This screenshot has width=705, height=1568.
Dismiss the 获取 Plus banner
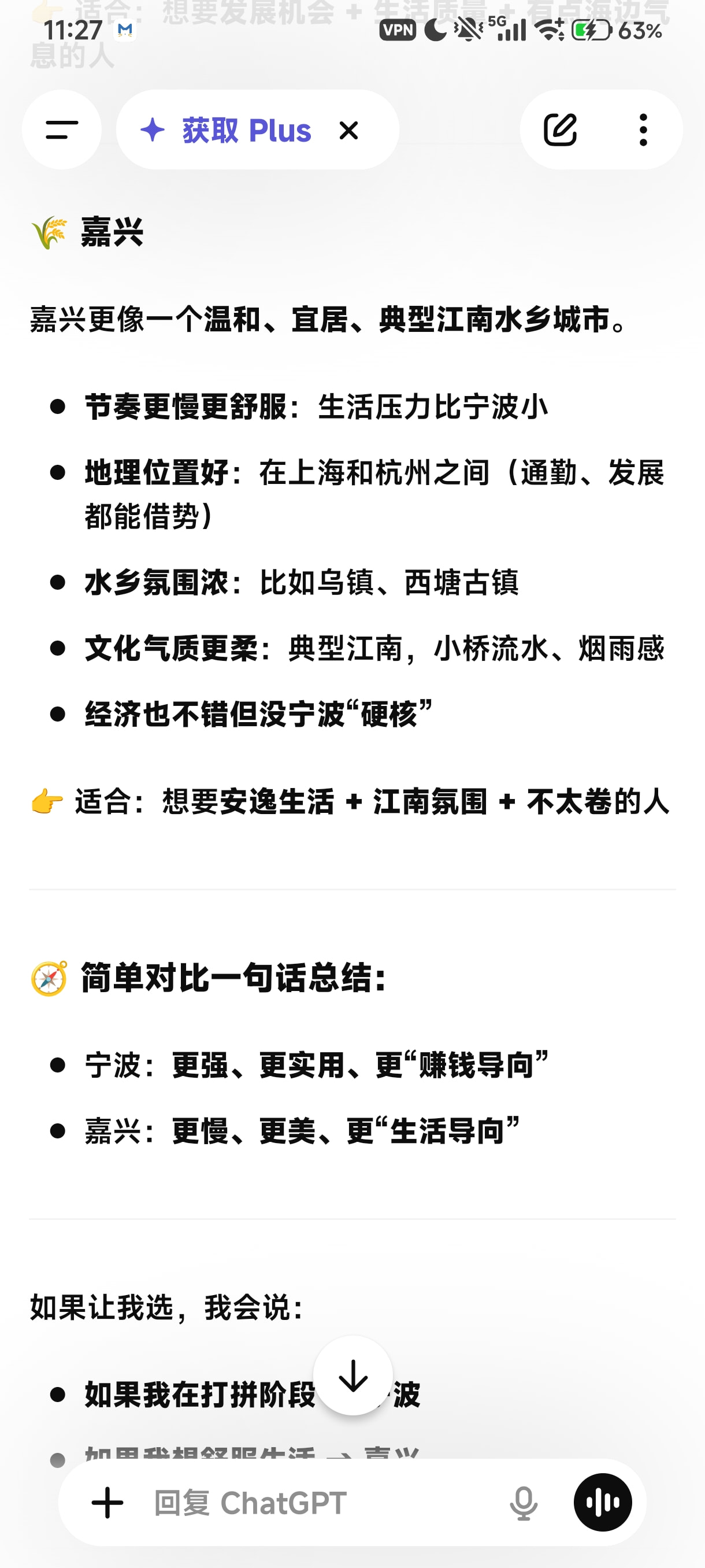click(349, 130)
